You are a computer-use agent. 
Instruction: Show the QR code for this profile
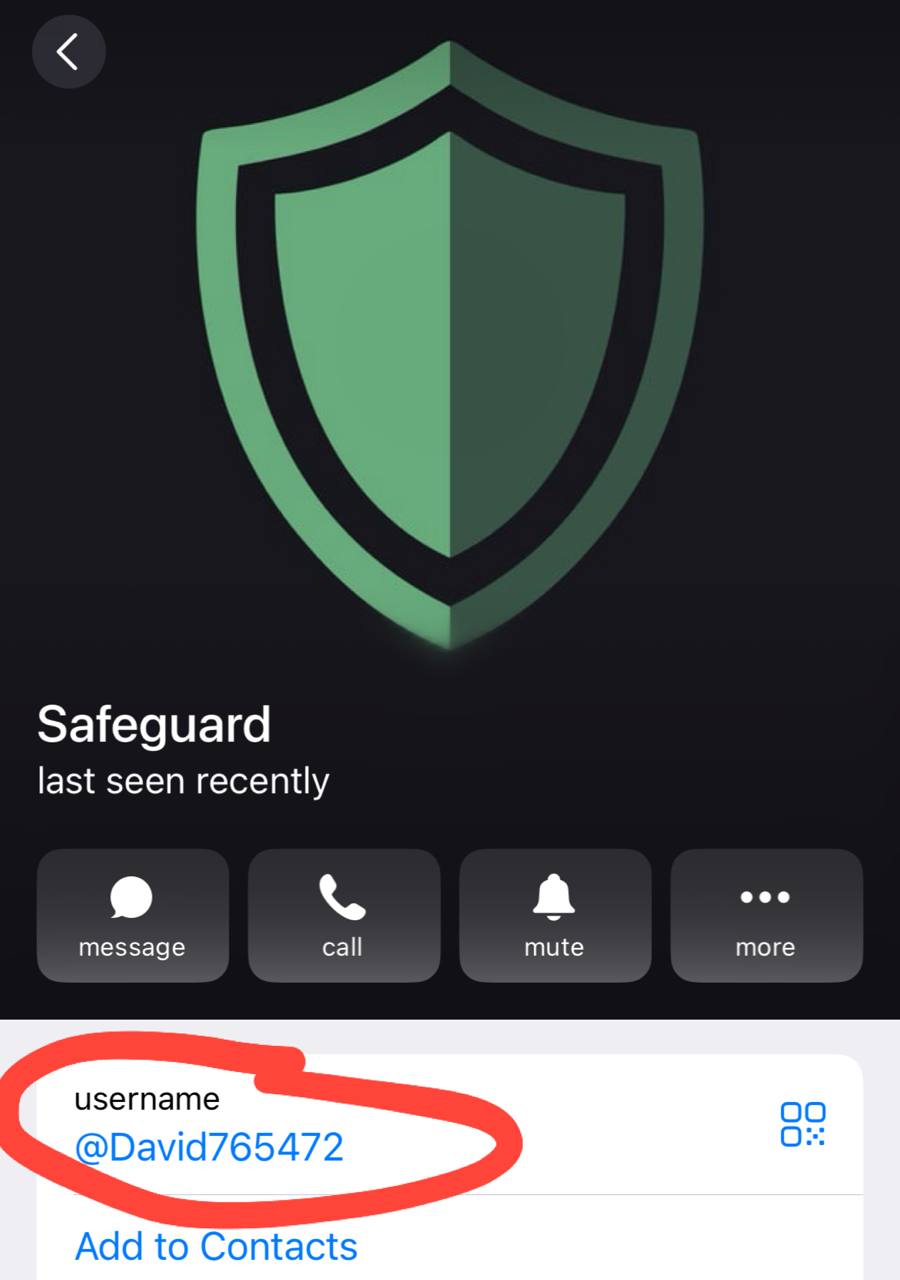(802, 1124)
